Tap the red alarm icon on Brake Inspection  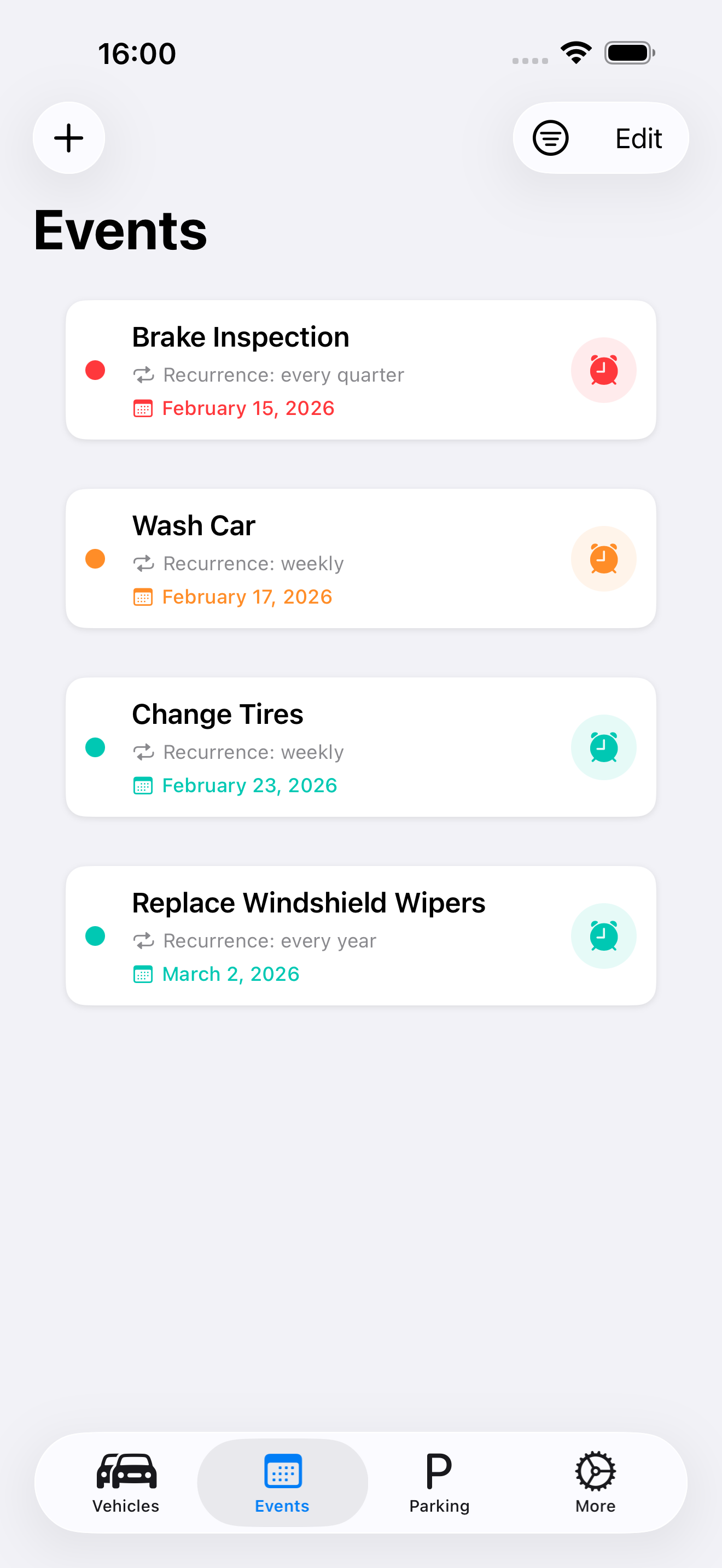(x=603, y=370)
